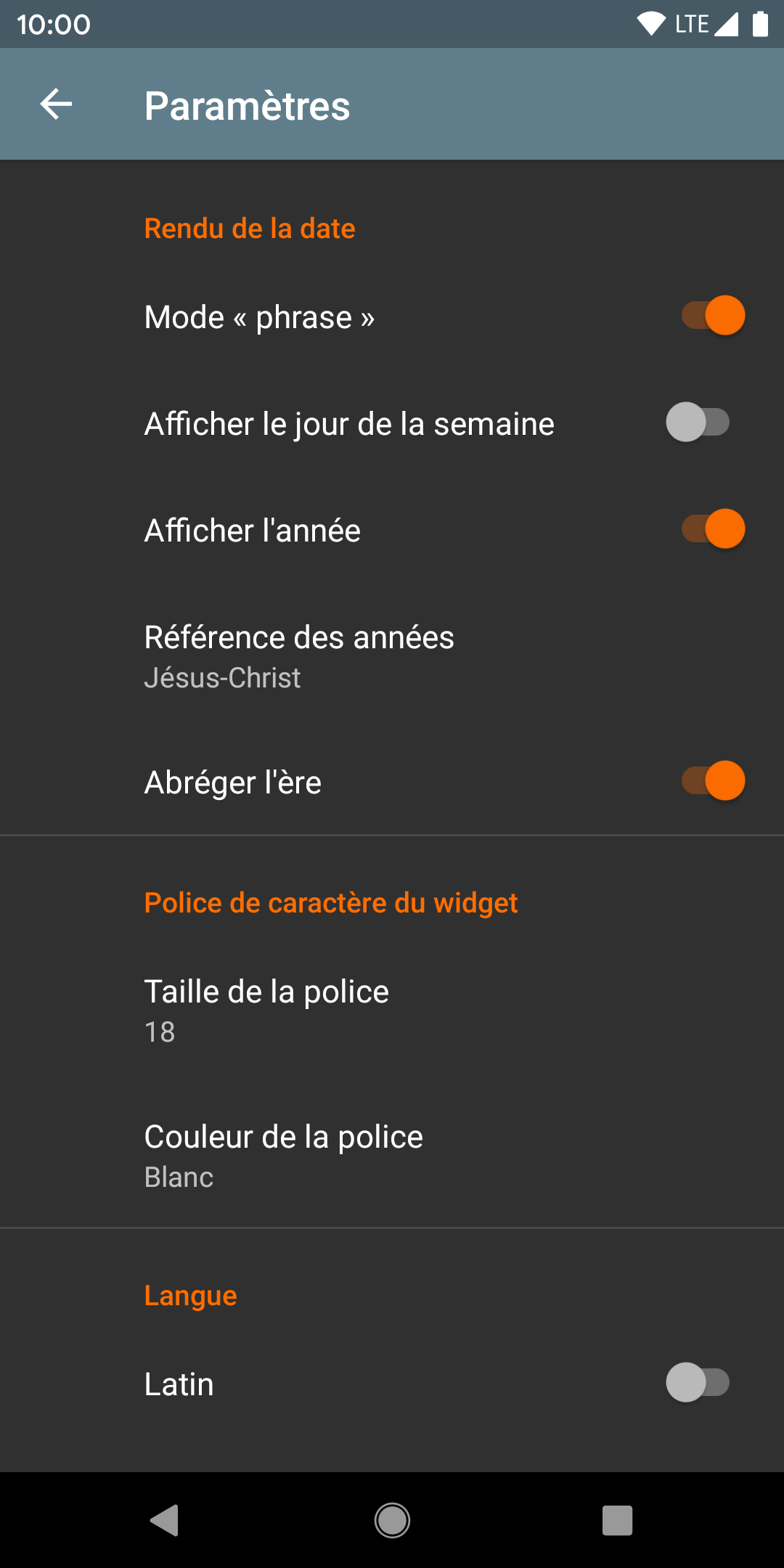Toggle off Abréger l'ère

click(713, 781)
